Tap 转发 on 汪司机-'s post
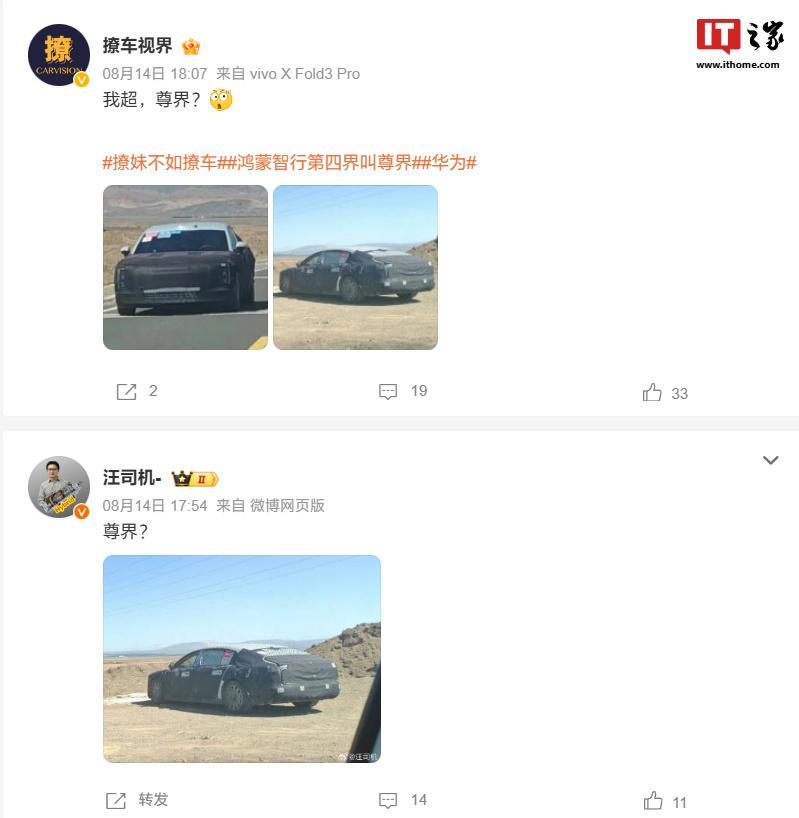 point(138,800)
